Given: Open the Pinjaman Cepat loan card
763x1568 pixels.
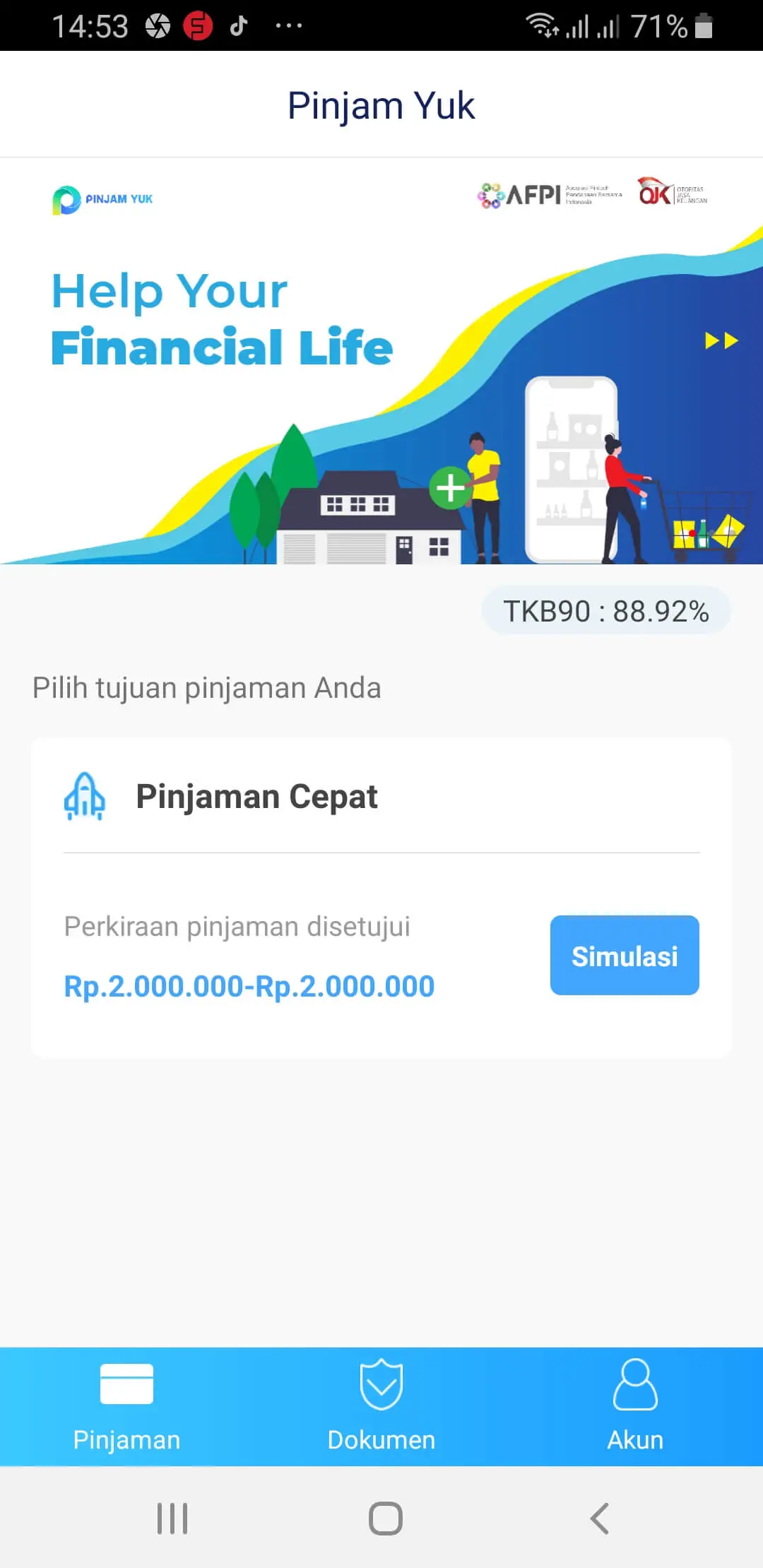Looking at the screenshot, I should 381,893.
